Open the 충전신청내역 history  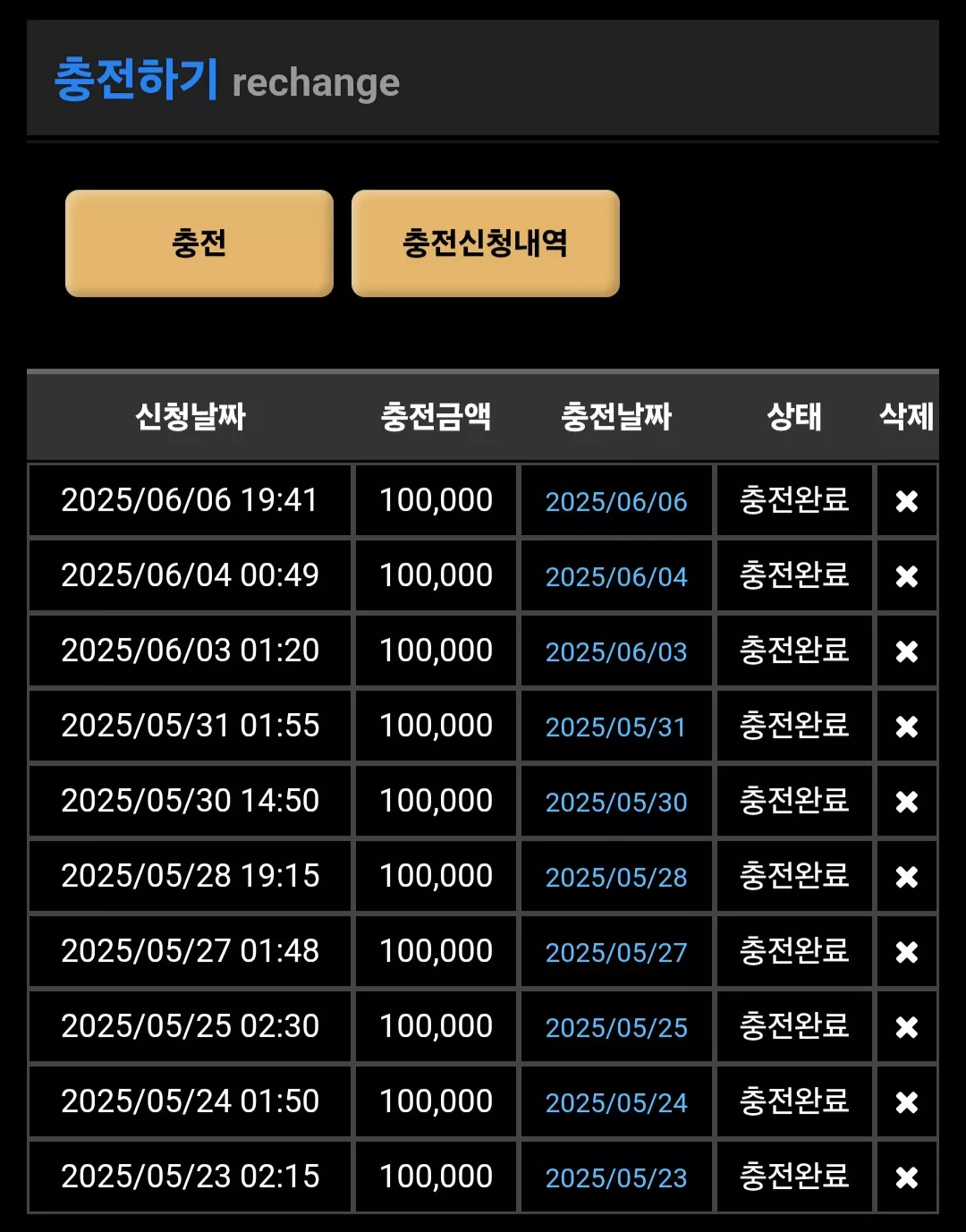[x=486, y=242]
